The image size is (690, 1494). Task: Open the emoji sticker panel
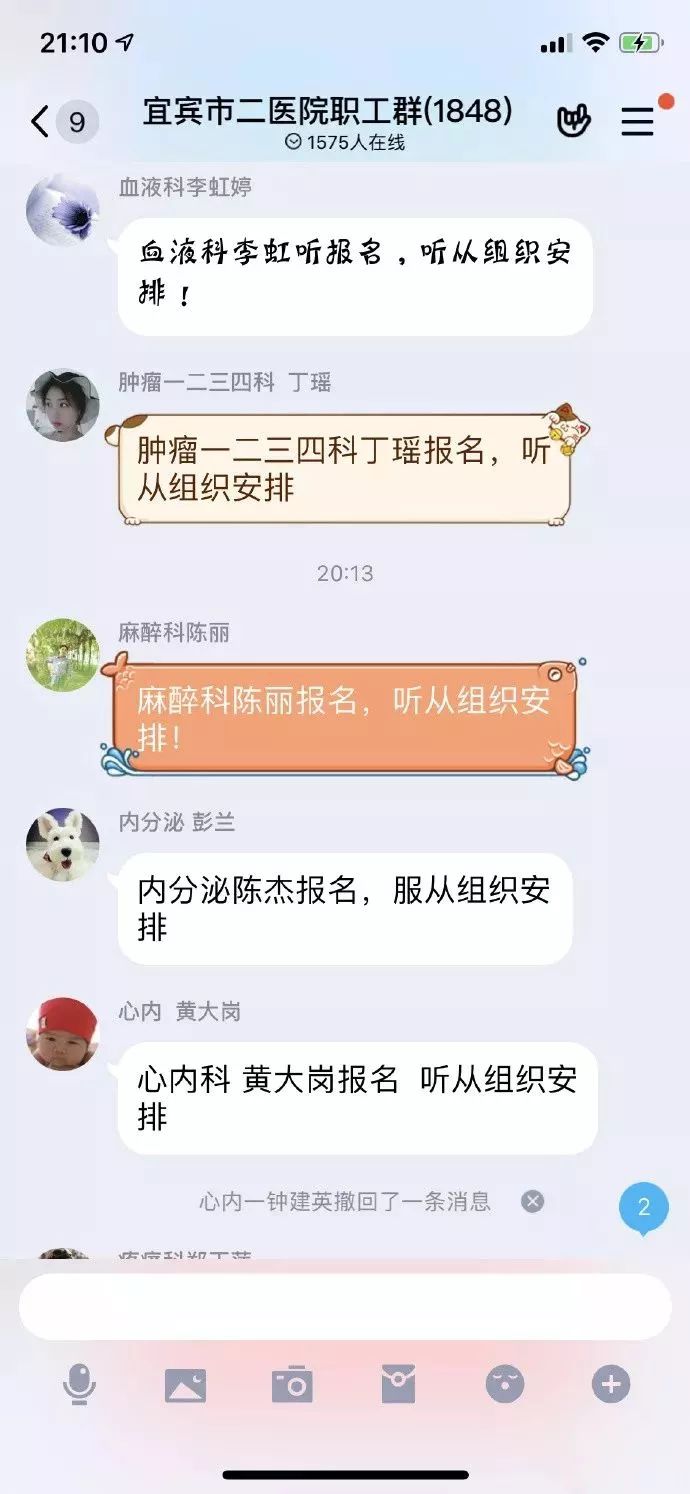tap(505, 1385)
